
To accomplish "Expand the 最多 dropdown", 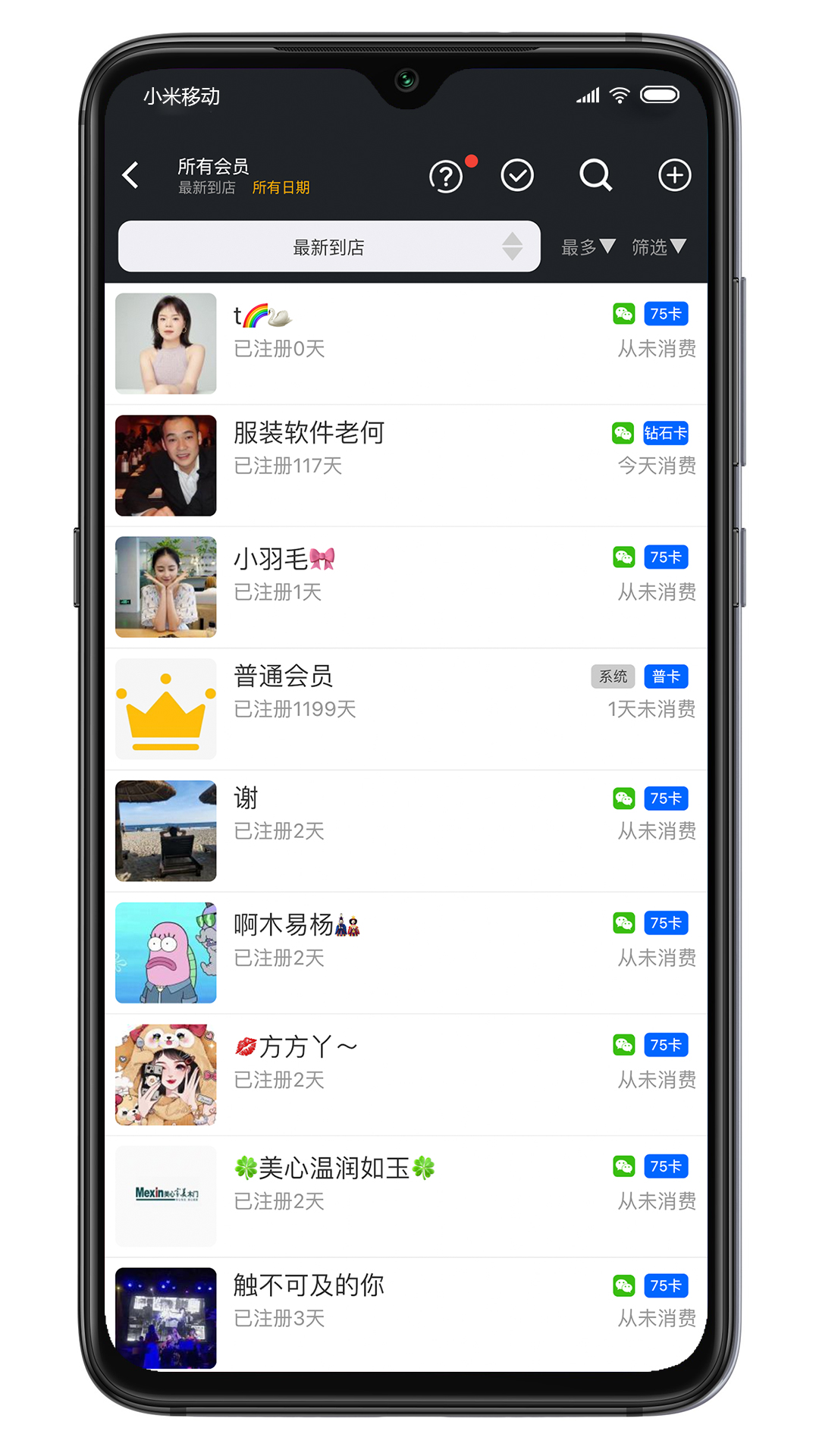I will point(587,246).
